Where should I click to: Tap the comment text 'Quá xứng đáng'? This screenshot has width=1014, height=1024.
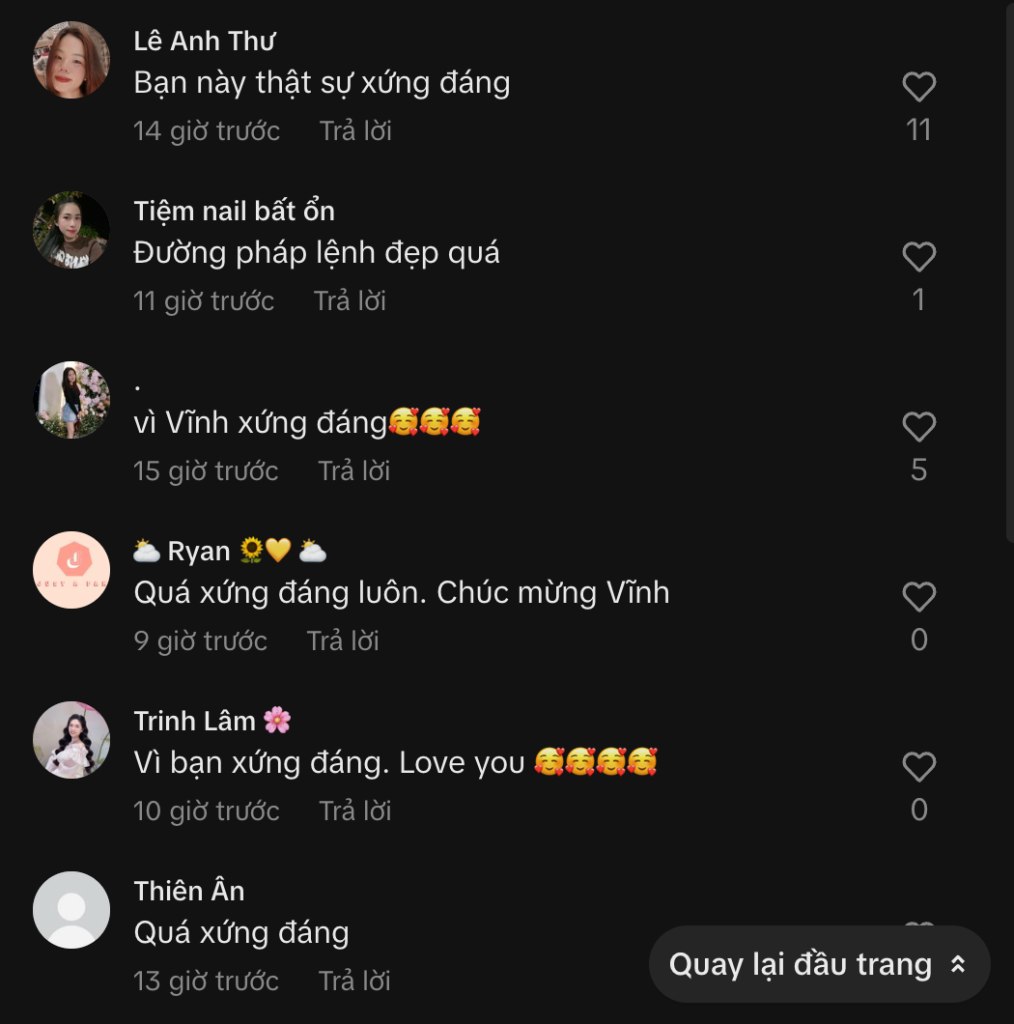coord(241,932)
